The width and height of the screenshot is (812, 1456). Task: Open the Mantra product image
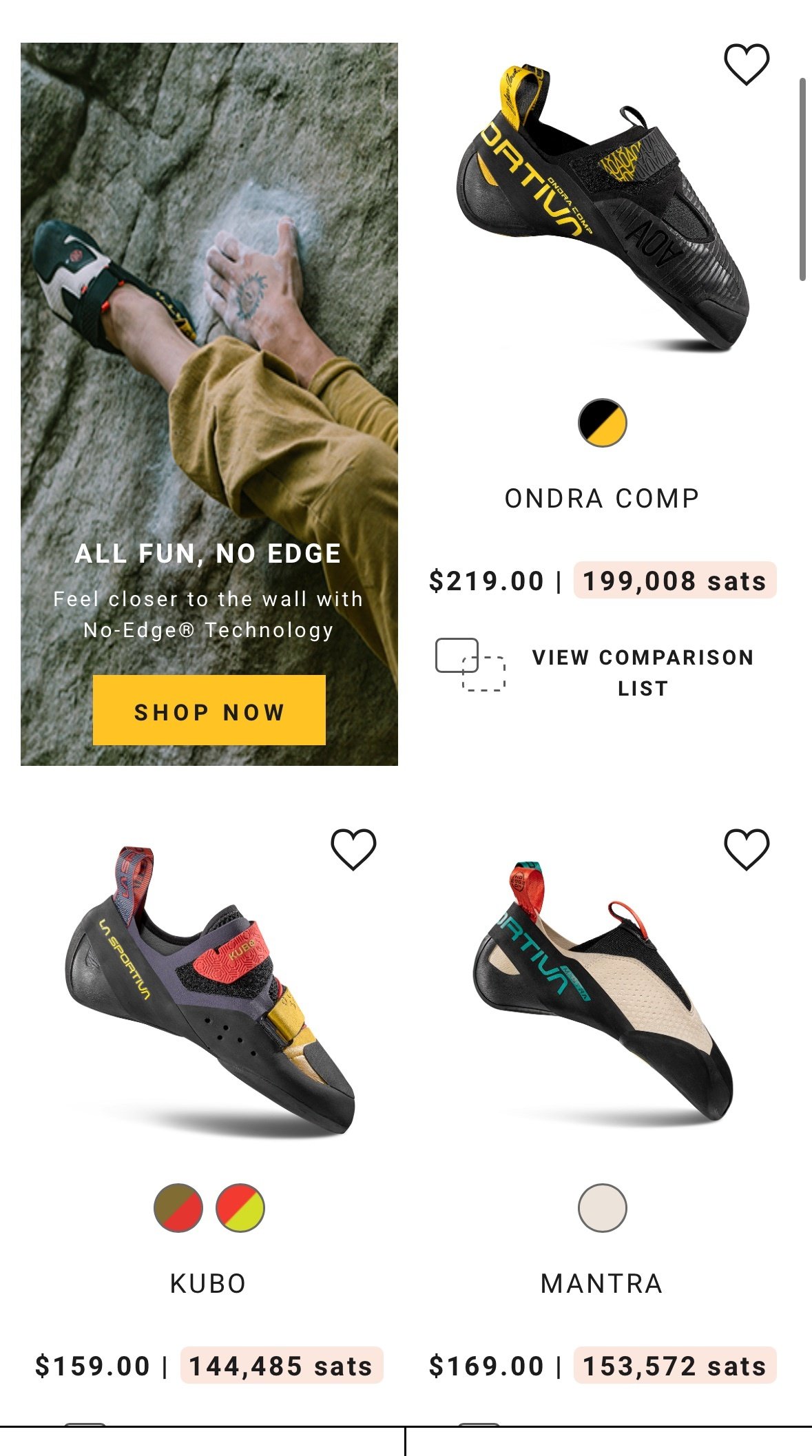point(602,992)
